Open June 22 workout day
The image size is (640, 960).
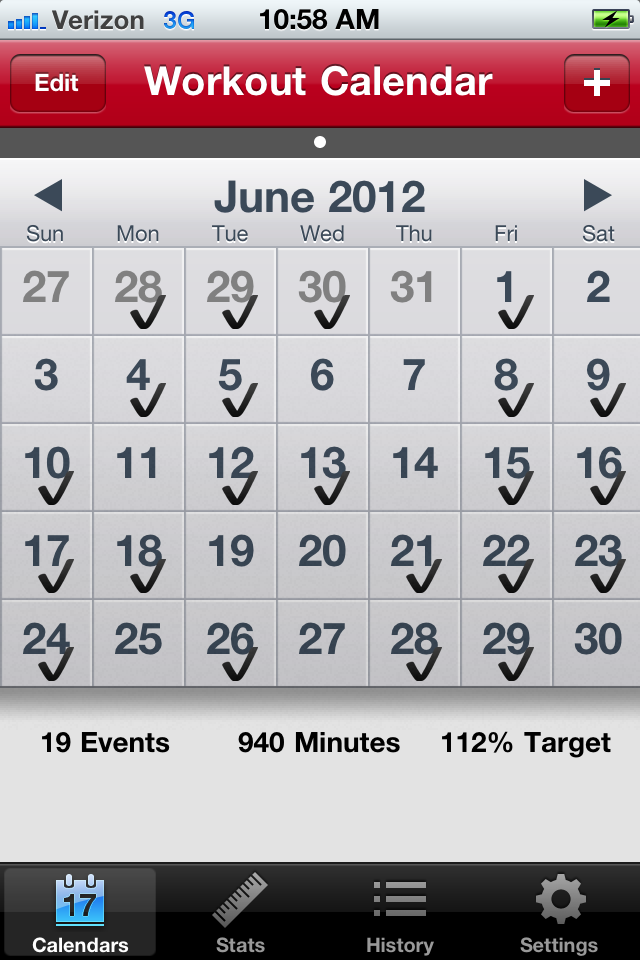[x=506, y=555]
